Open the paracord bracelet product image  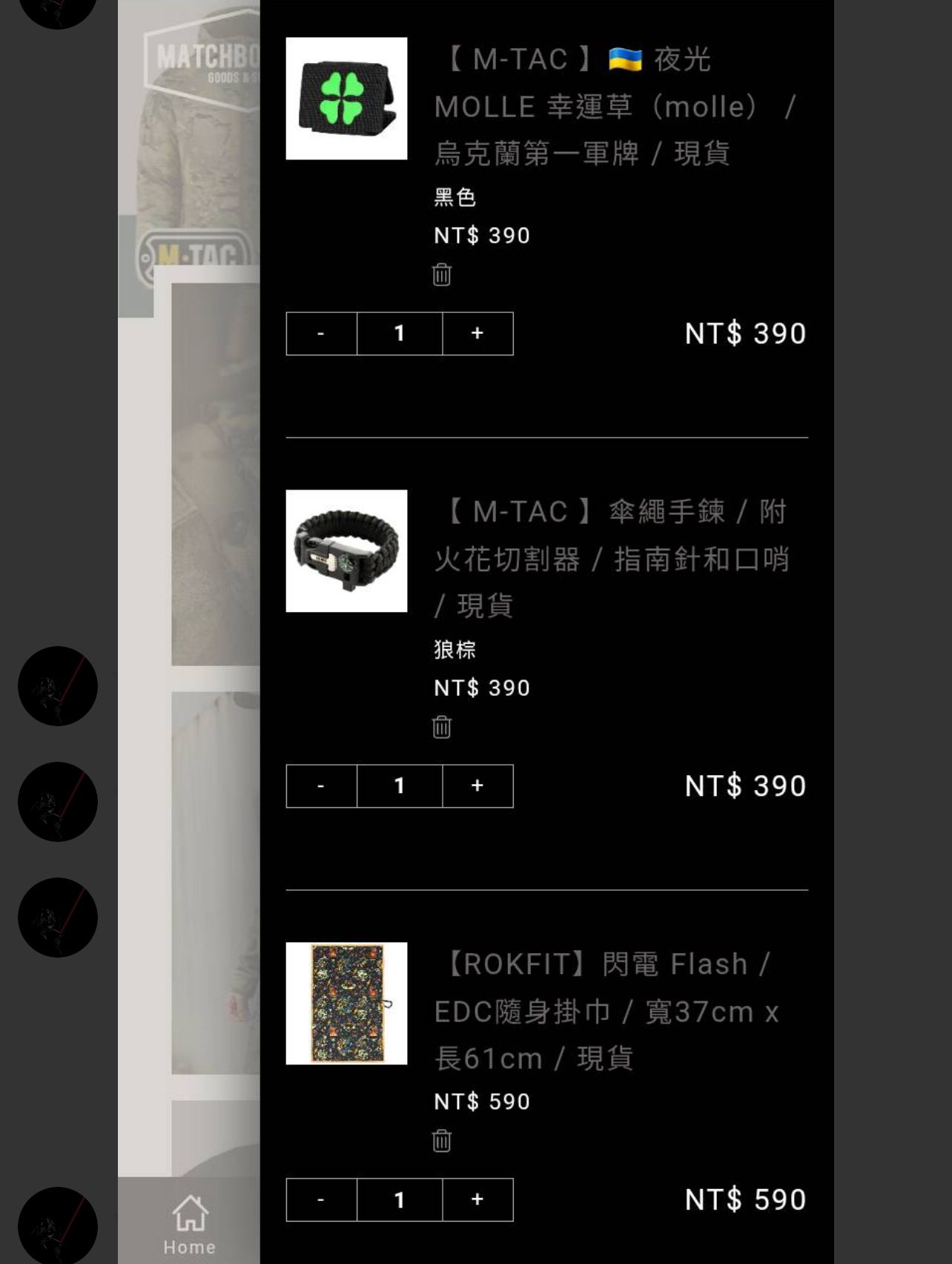click(346, 551)
